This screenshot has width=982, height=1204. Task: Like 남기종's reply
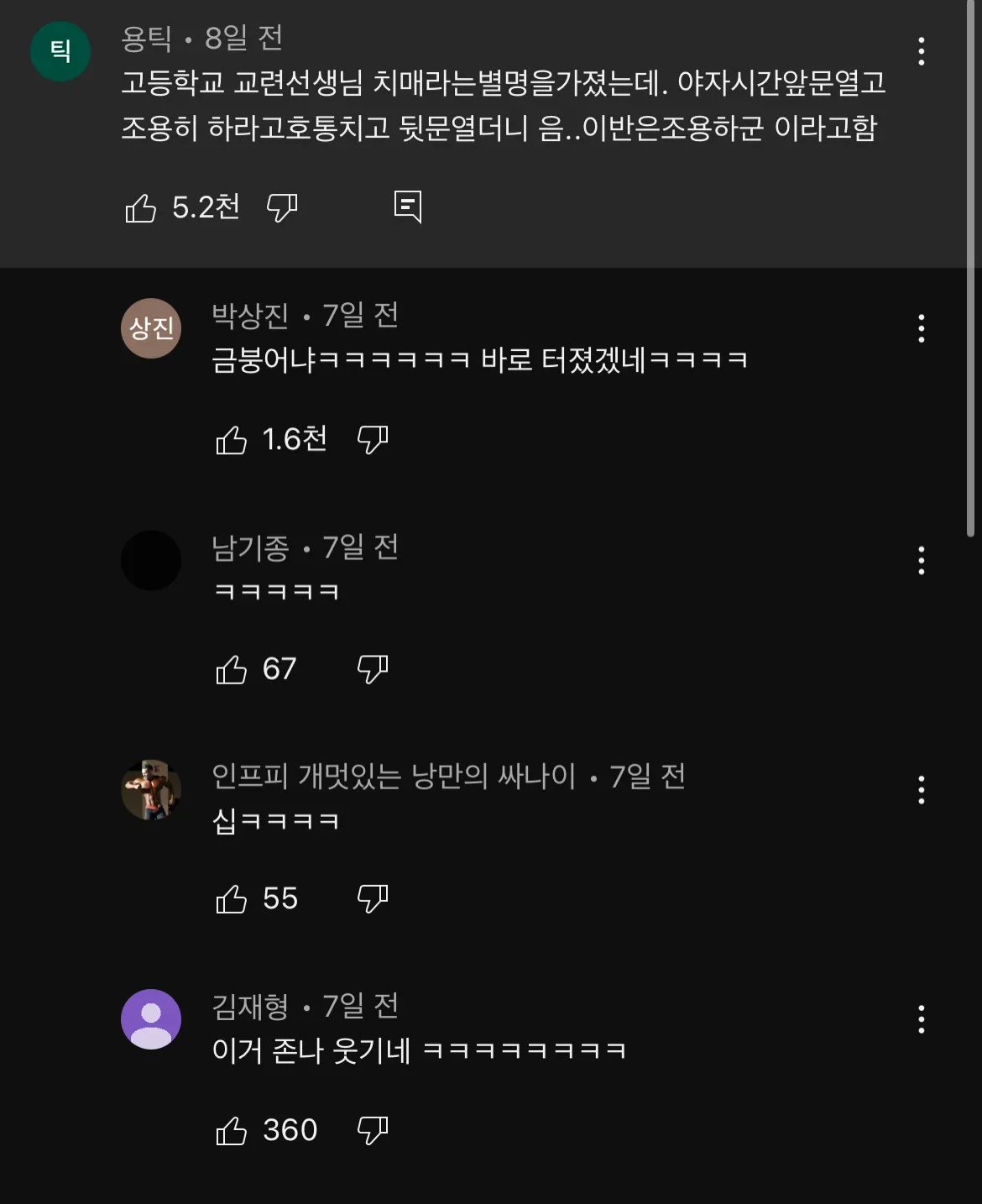(x=232, y=670)
